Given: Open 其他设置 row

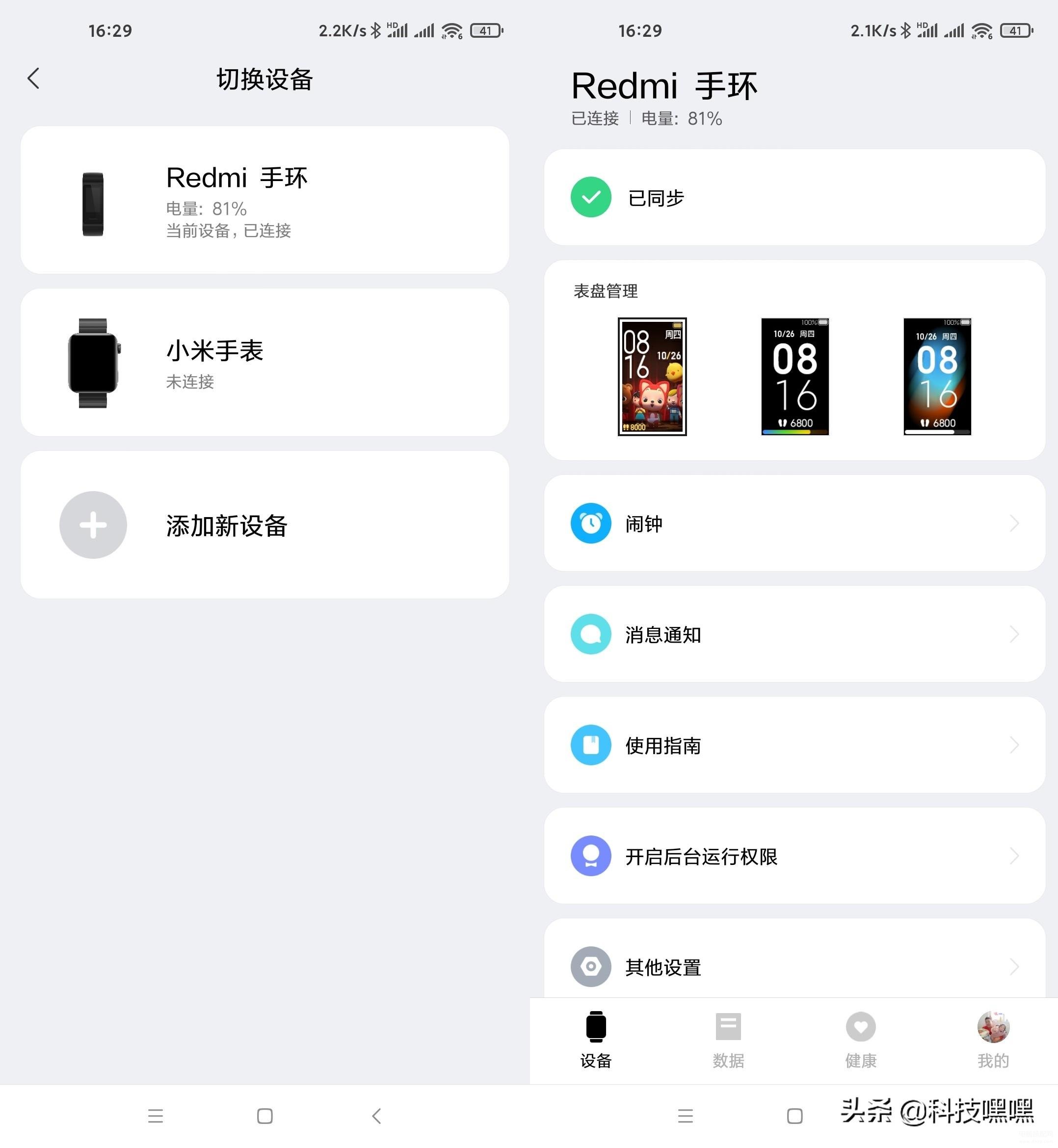Looking at the screenshot, I should 794,966.
